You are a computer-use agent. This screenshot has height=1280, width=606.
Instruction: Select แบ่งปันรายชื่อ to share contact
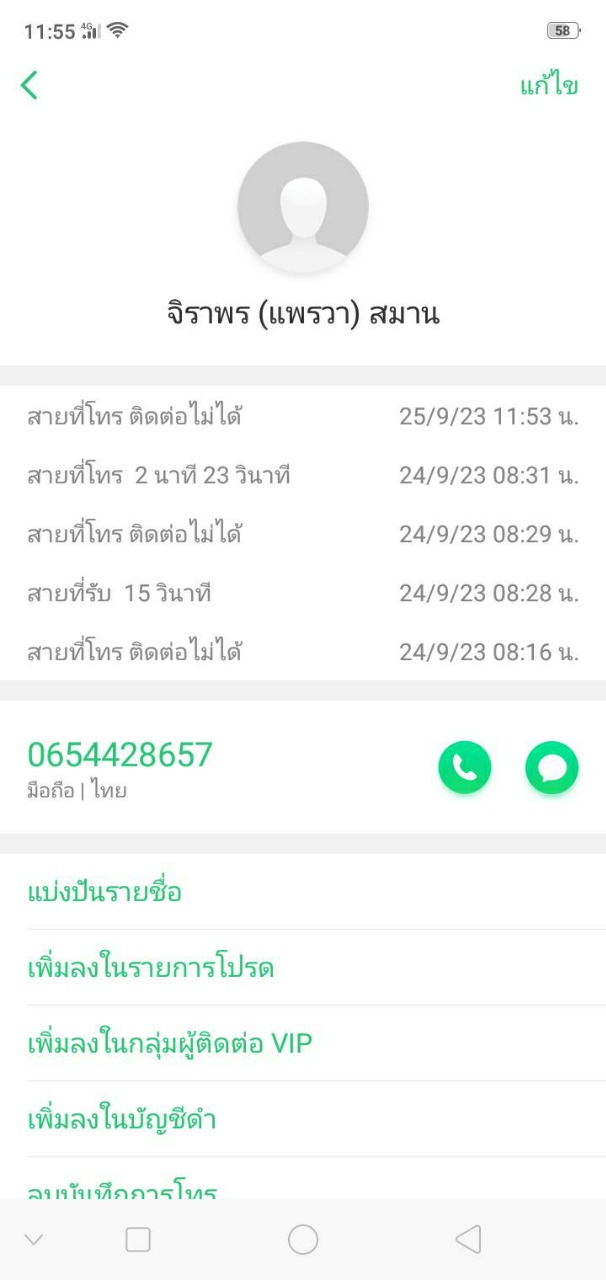(x=105, y=892)
